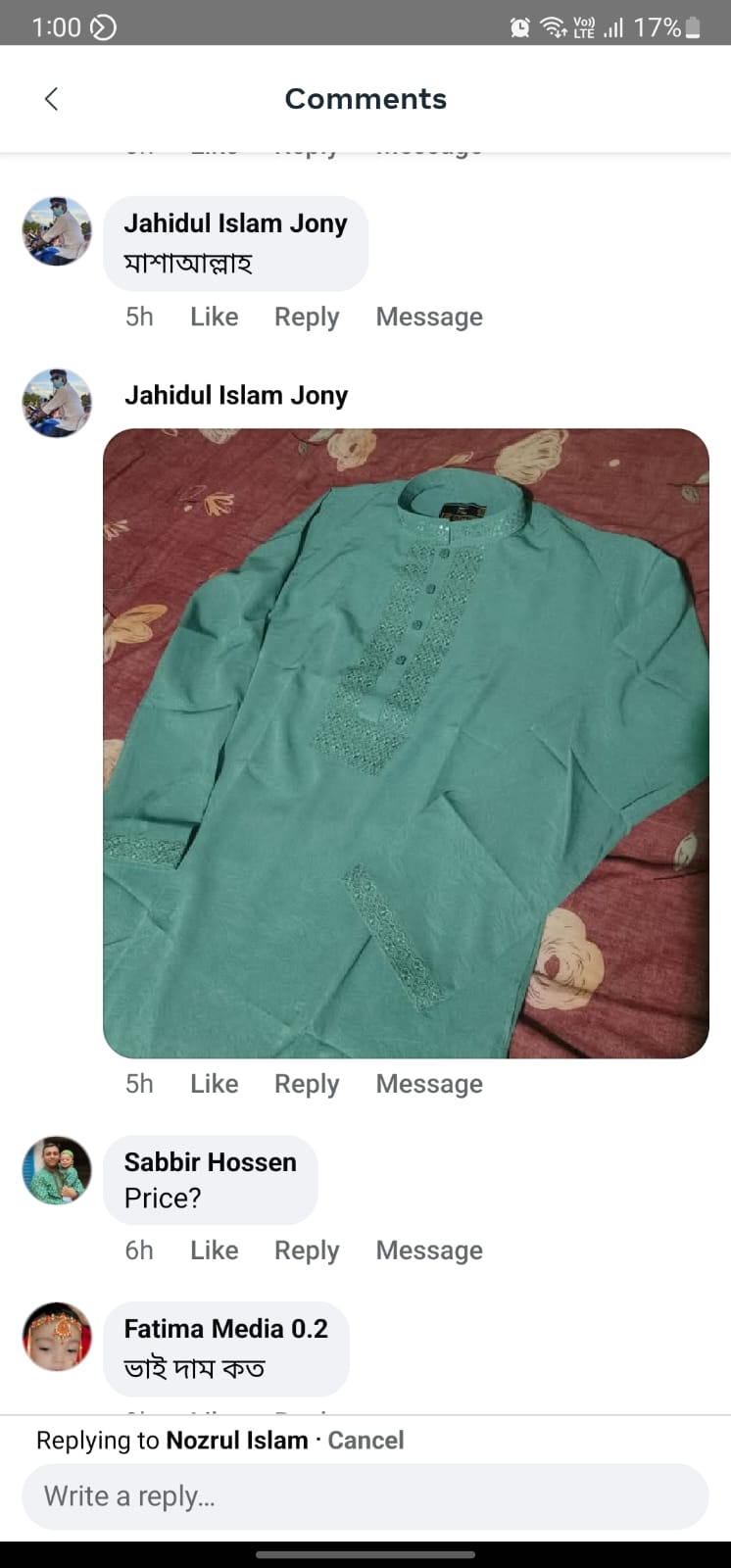
Task: Reply to Jahidul Islam Jony's মাশাআল্লাহ comment
Action: click(x=306, y=317)
